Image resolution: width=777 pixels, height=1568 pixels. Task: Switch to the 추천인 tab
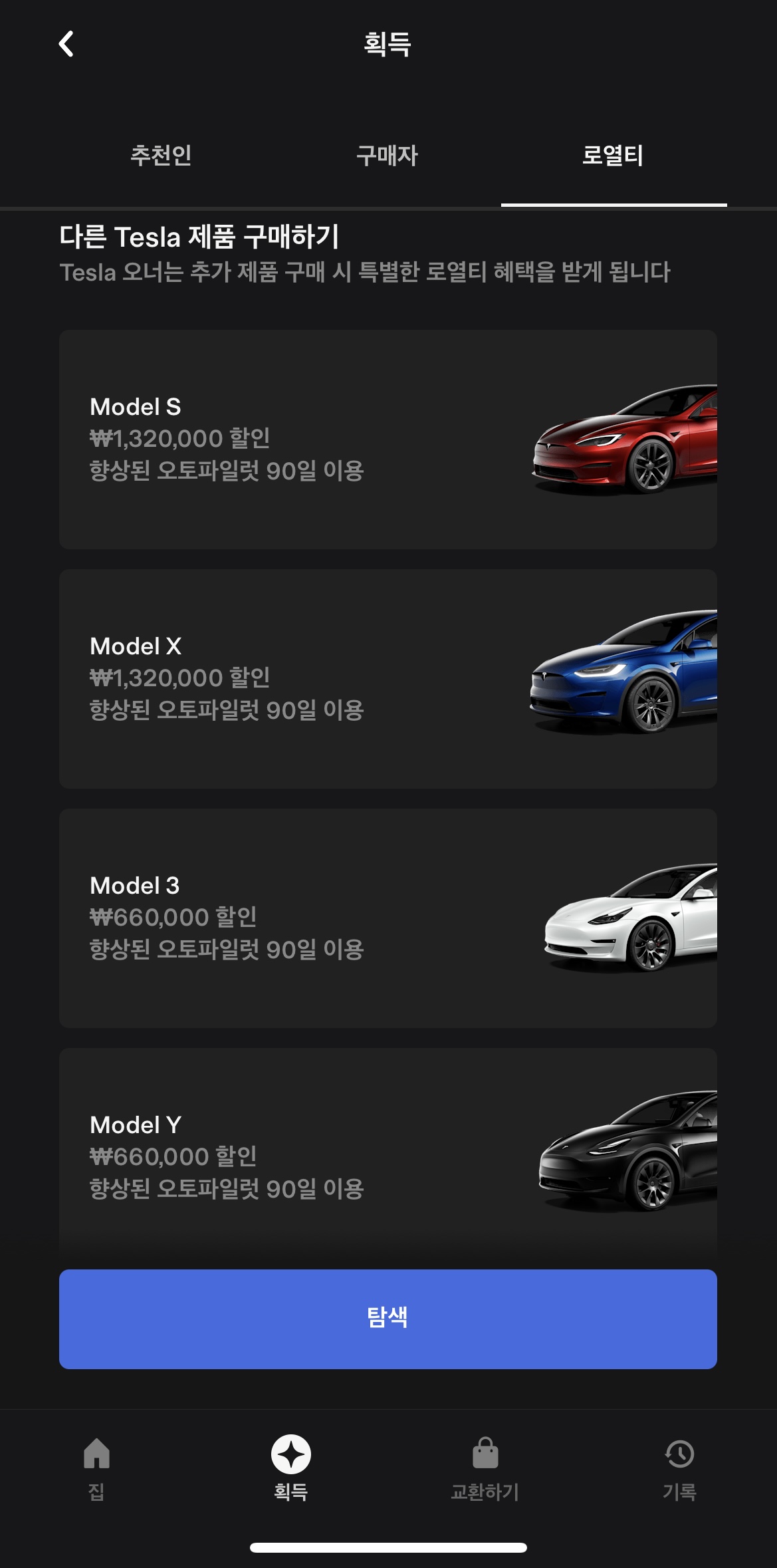(162, 155)
